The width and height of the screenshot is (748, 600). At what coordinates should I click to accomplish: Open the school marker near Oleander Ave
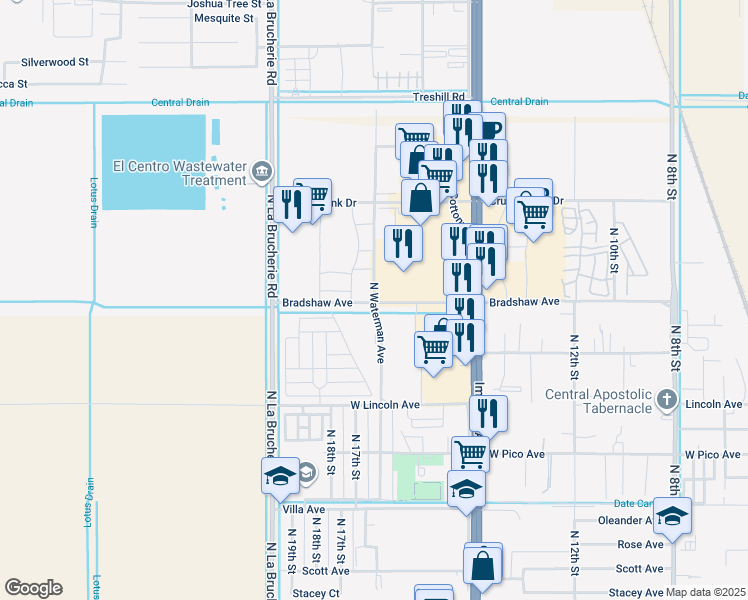click(x=673, y=518)
